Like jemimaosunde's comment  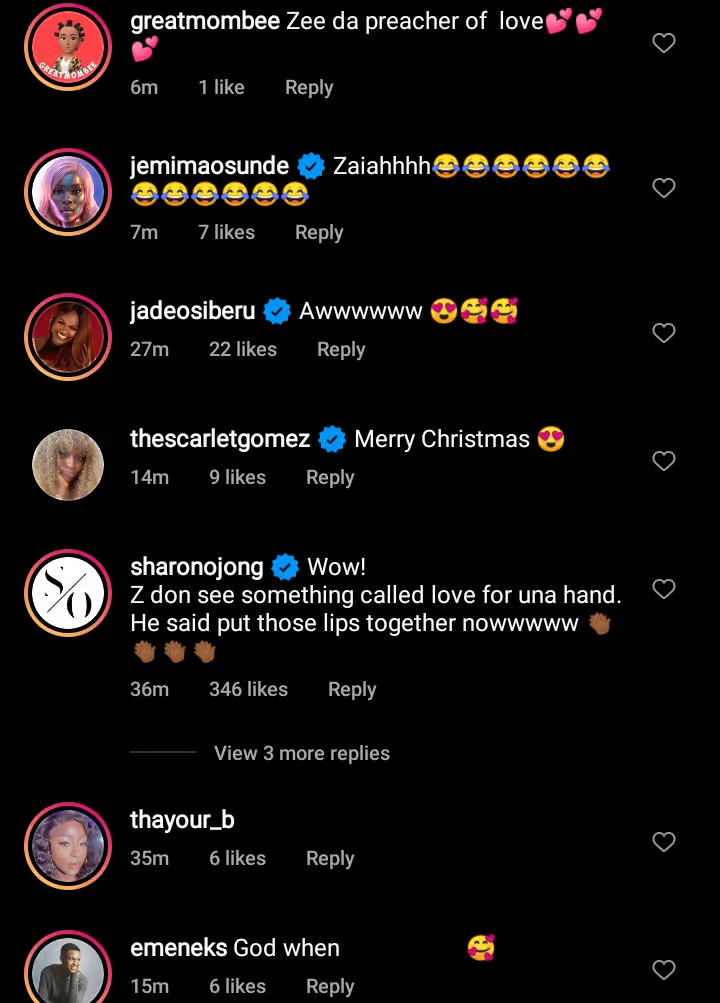(664, 188)
